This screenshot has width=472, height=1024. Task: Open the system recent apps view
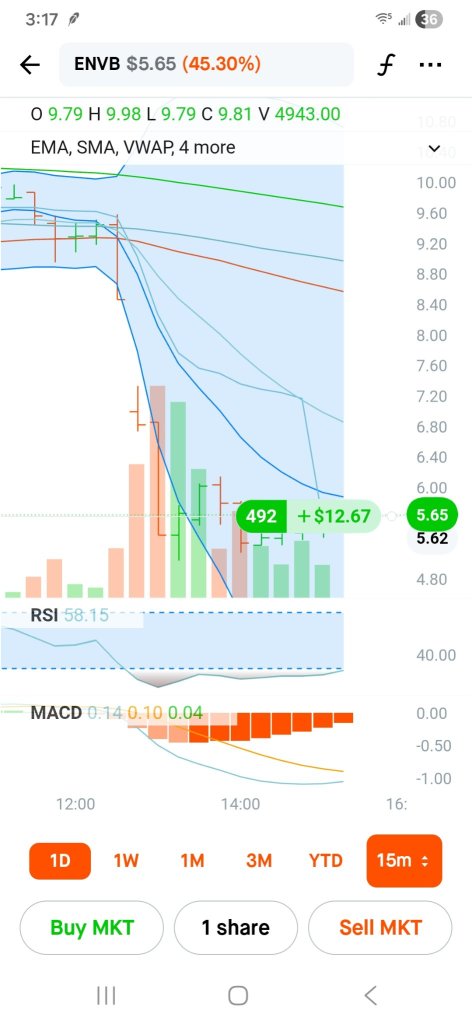point(106,995)
